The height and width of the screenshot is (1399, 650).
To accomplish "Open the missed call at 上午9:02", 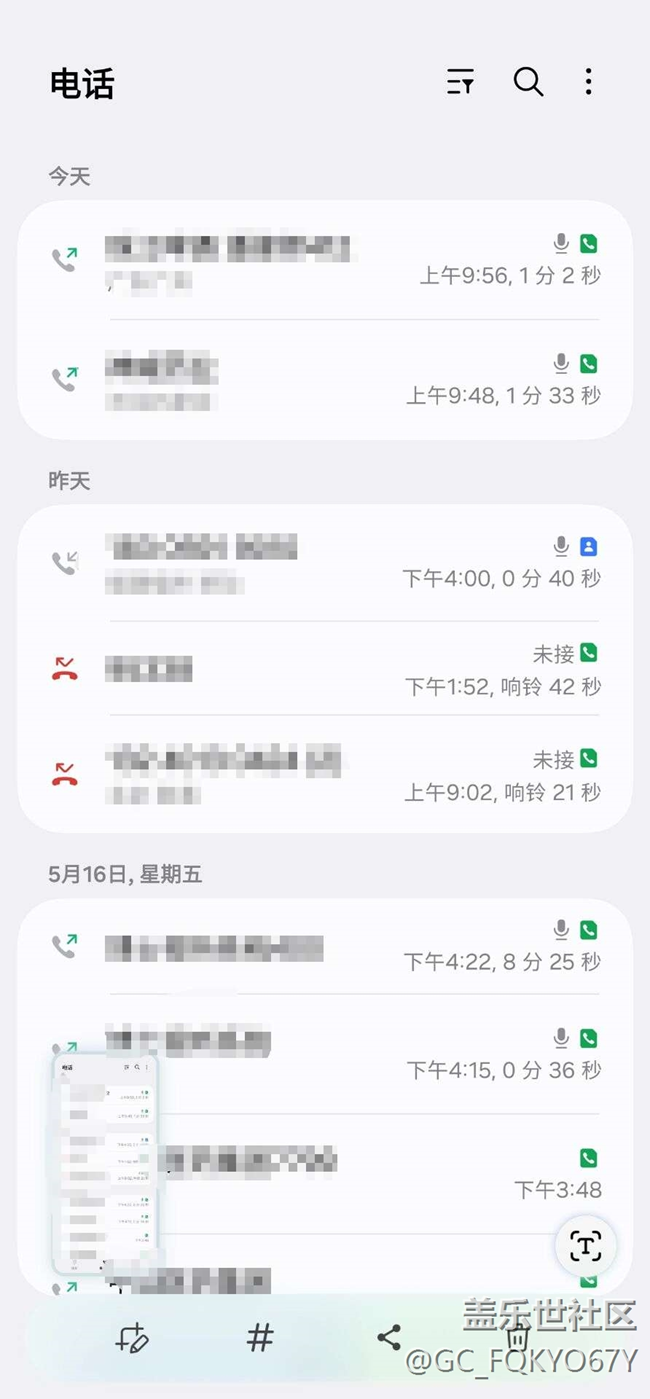I will coord(325,774).
